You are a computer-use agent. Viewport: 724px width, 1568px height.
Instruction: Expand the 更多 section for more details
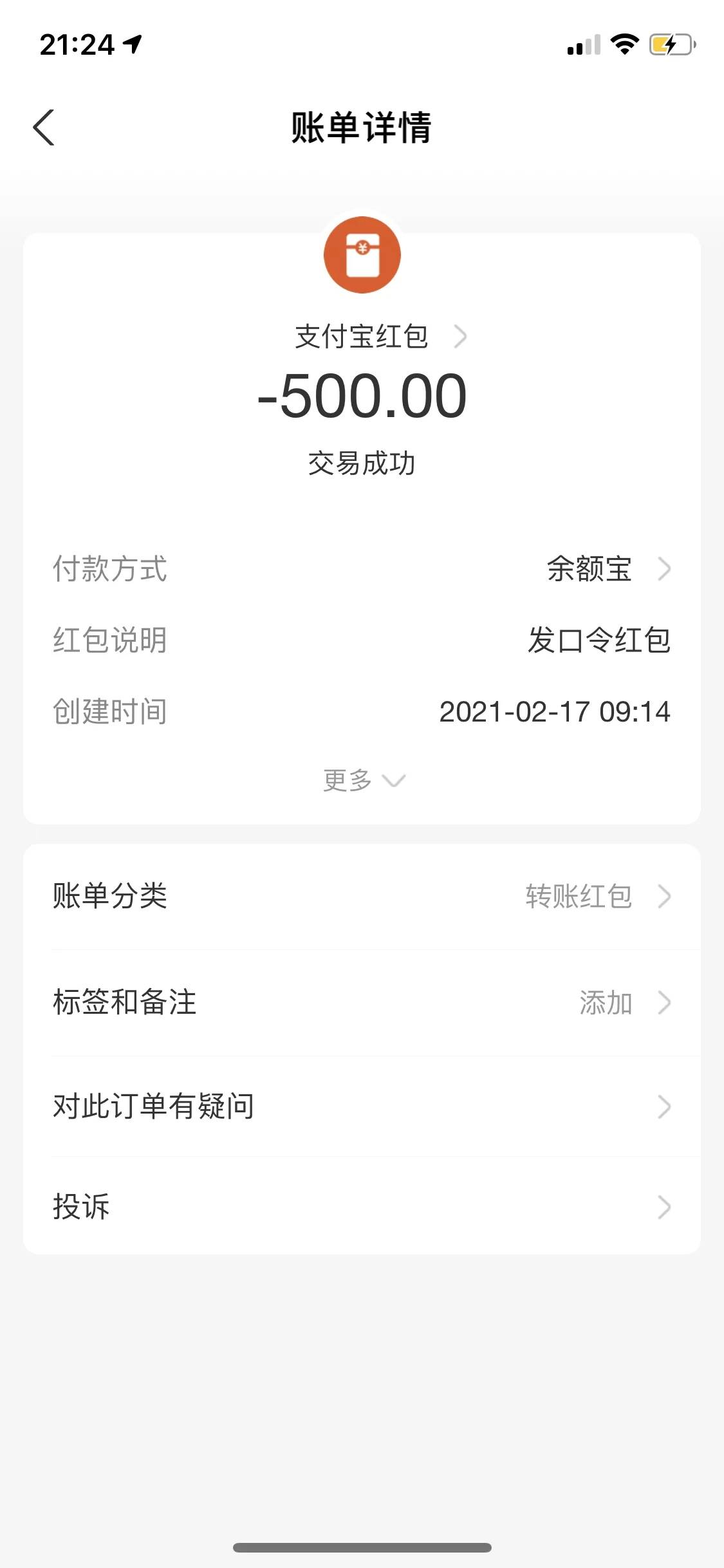pyautogui.click(x=362, y=779)
